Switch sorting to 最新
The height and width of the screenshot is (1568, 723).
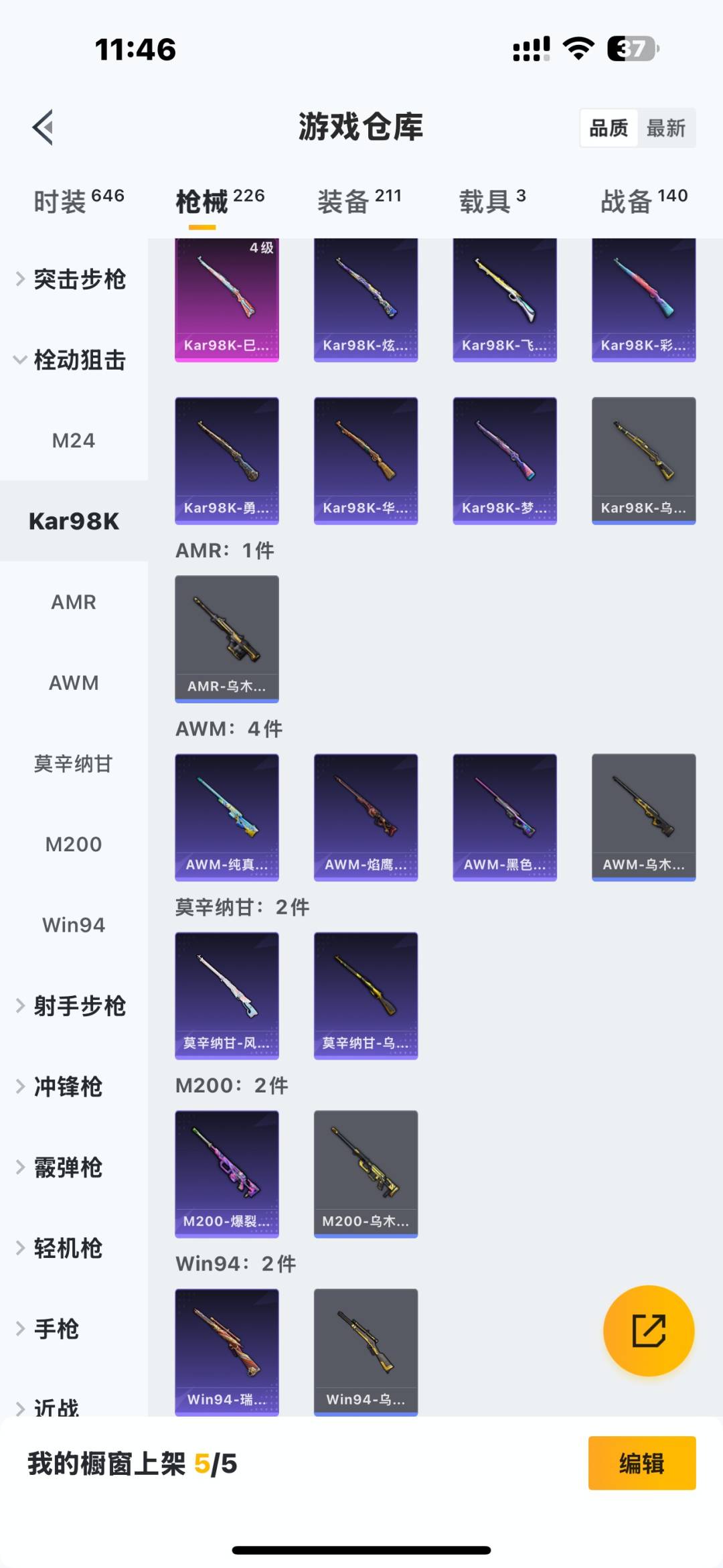667,127
